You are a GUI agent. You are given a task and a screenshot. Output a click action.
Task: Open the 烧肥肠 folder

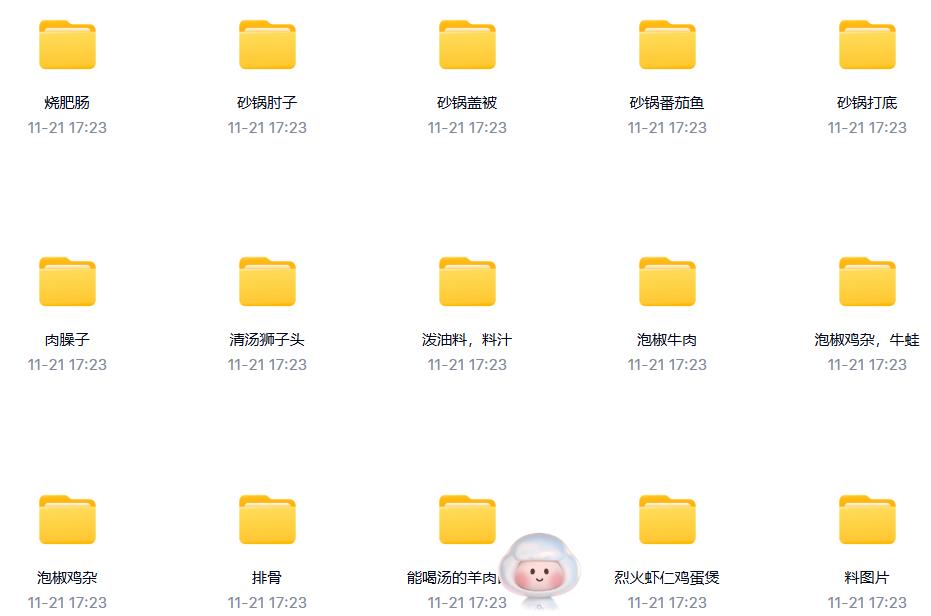click(x=67, y=46)
